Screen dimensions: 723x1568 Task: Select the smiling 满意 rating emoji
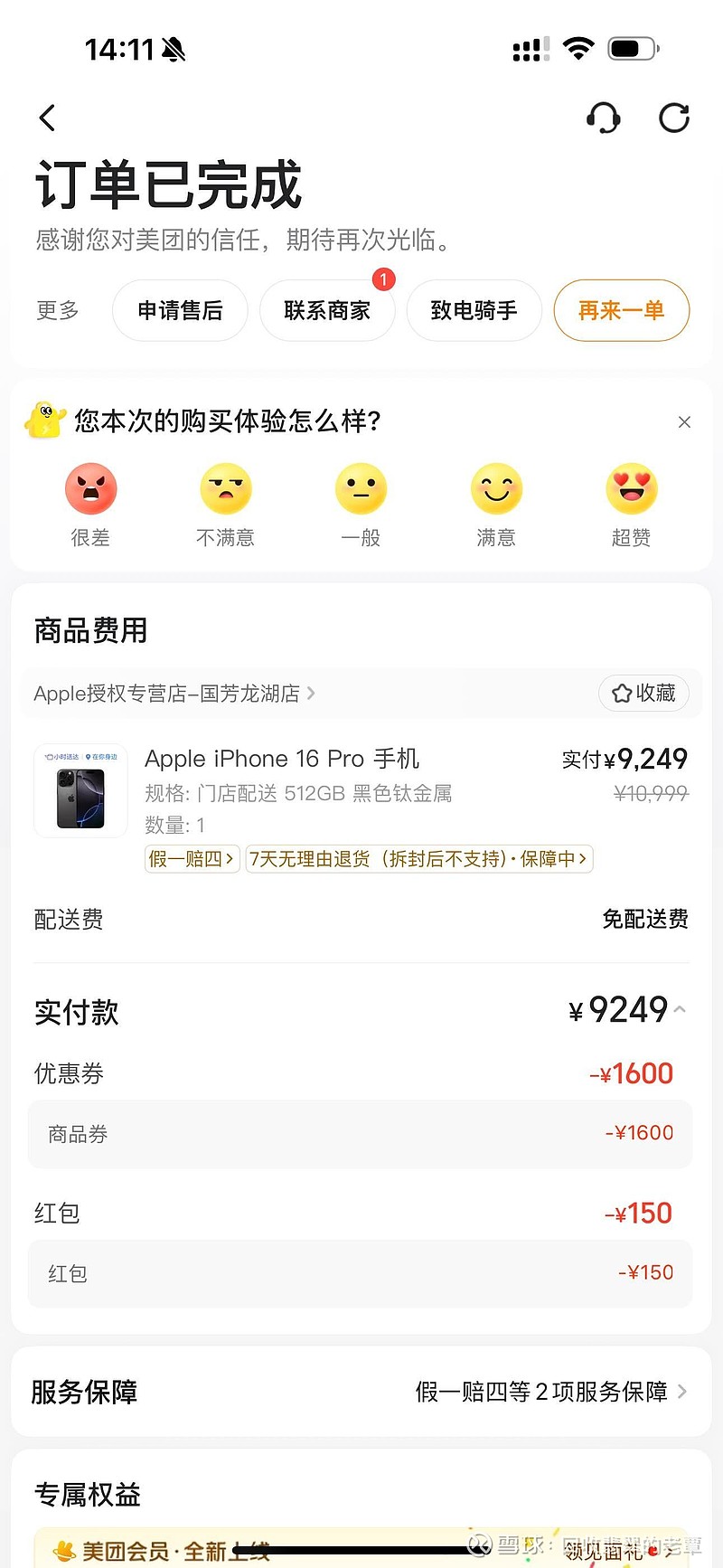click(496, 488)
